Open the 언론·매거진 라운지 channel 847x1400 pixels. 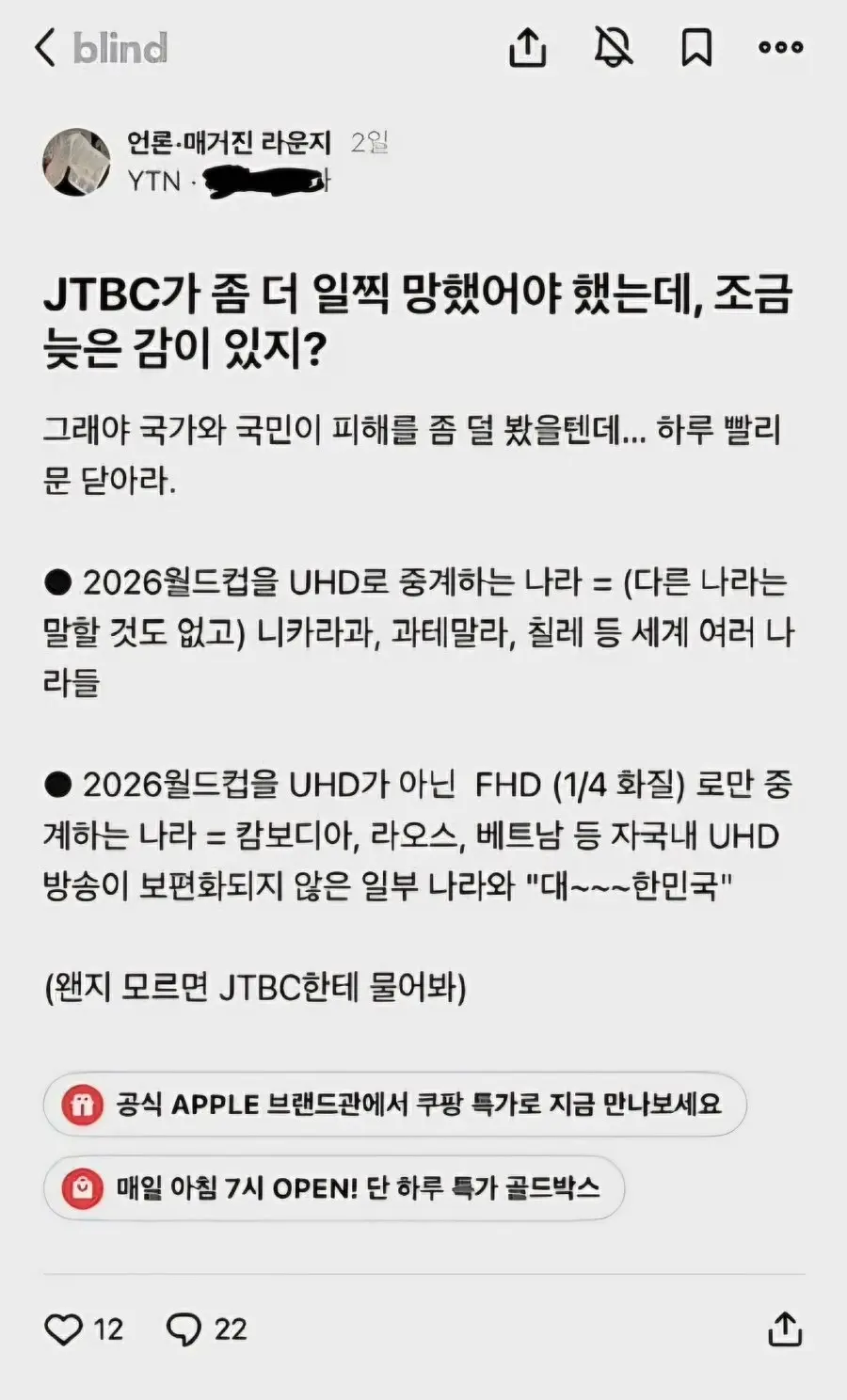coord(230,142)
